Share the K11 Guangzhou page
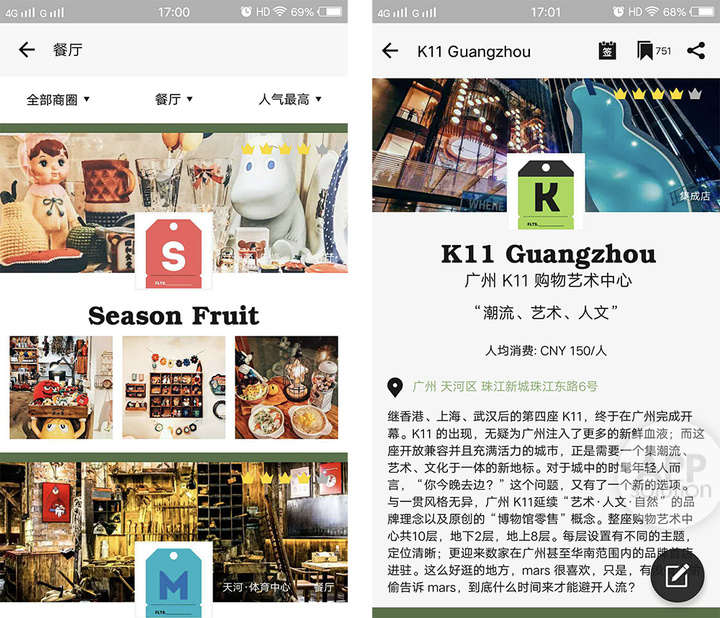Image resolution: width=720 pixels, height=618 pixels. pos(696,51)
